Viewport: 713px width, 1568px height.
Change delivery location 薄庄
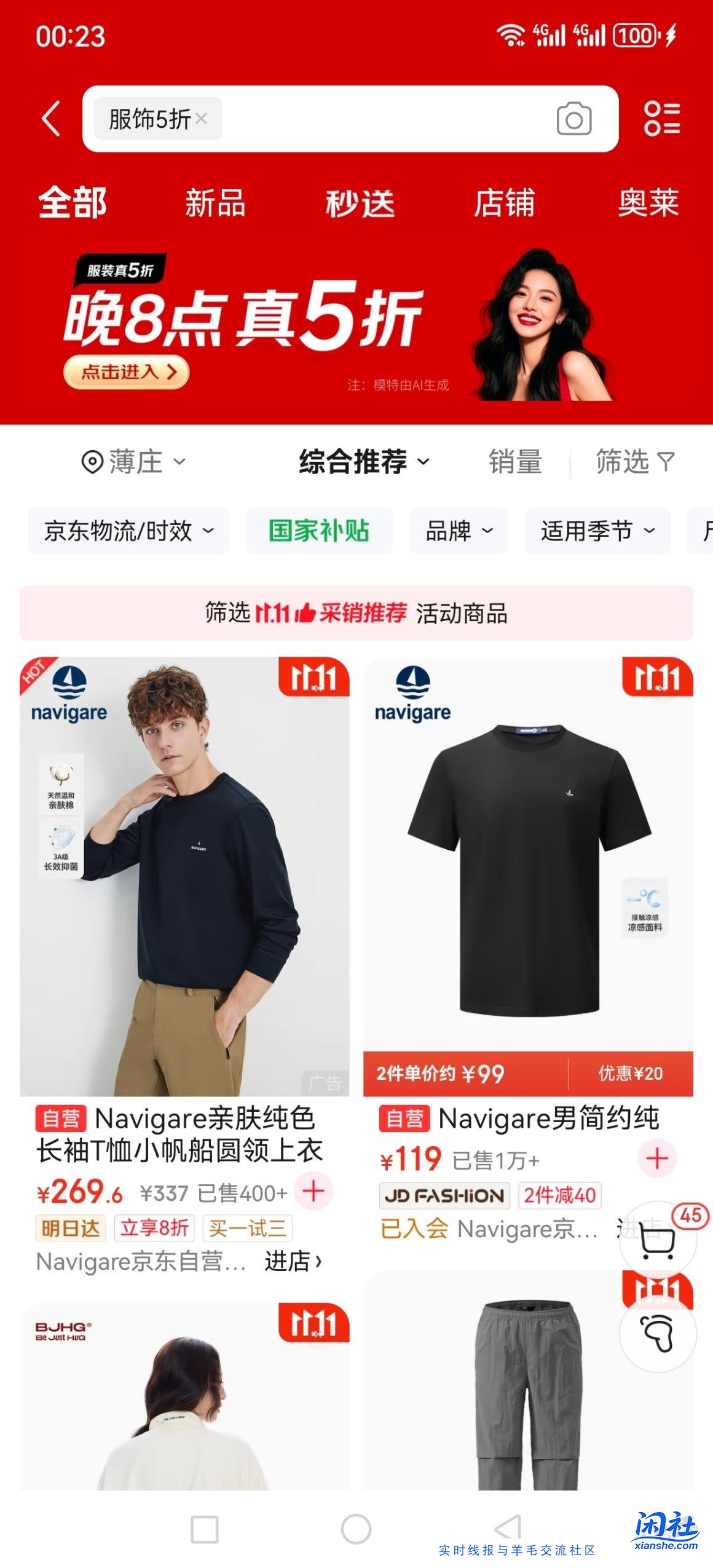click(133, 462)
